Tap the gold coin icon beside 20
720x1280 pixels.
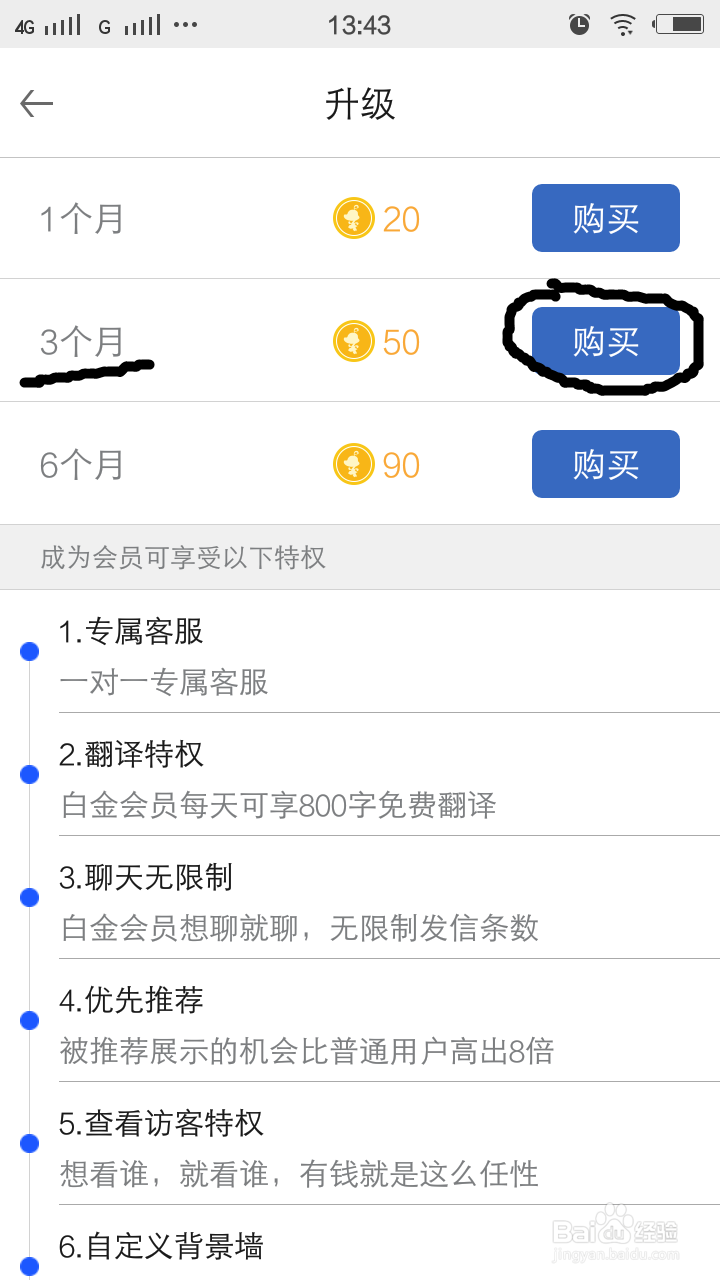point(352,218)
